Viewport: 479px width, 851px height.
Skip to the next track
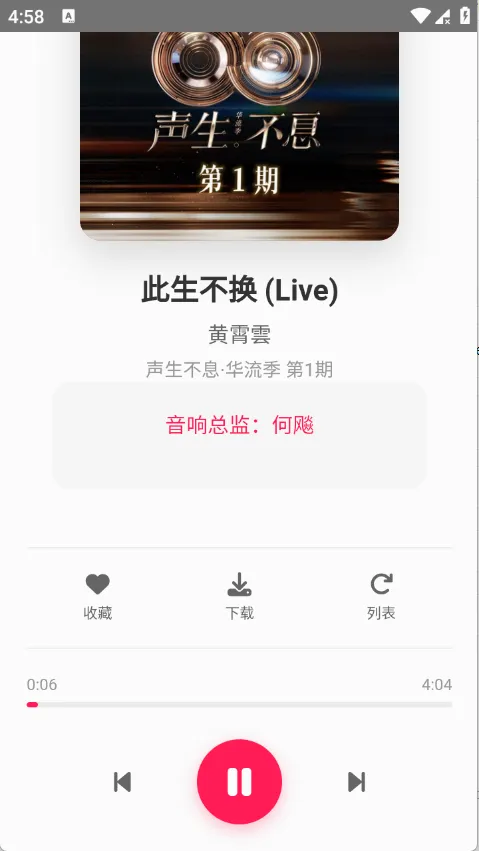click(356, 782)
